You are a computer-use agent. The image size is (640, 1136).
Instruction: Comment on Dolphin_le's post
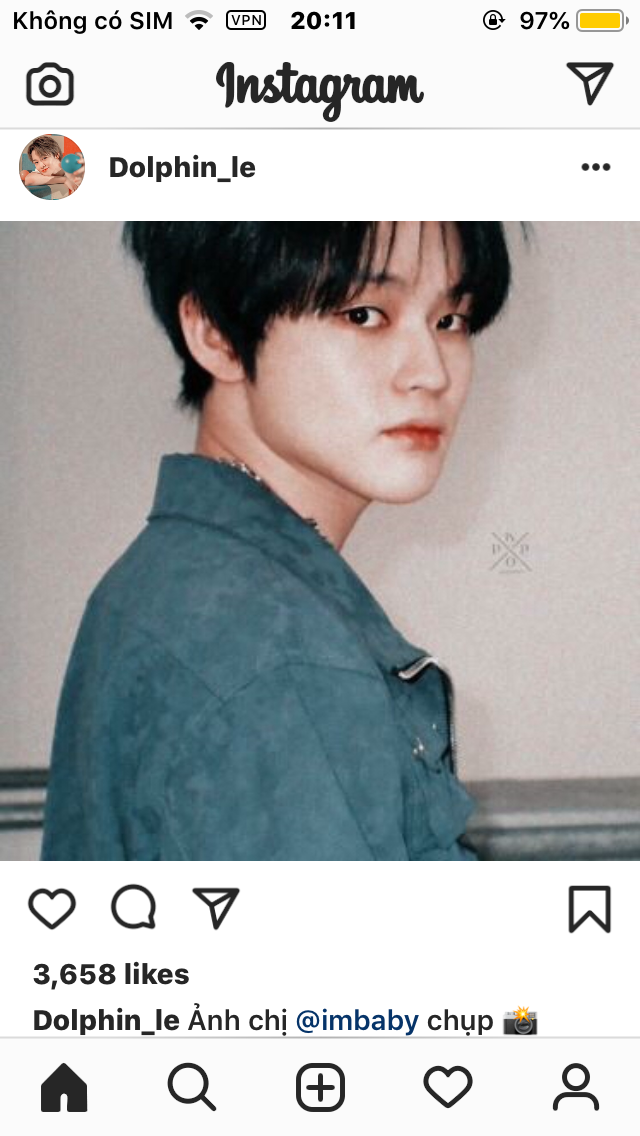[133, 907]
